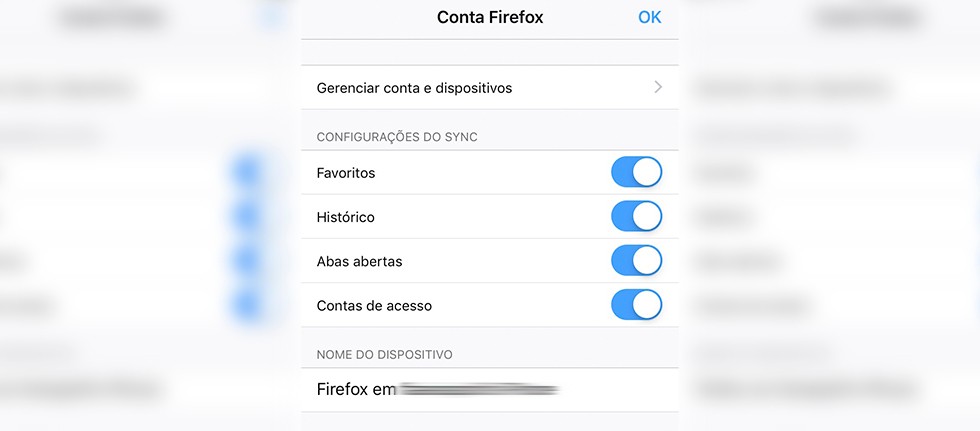
Task: Toggle the Abas abertas switch
Action: [636, 261]
